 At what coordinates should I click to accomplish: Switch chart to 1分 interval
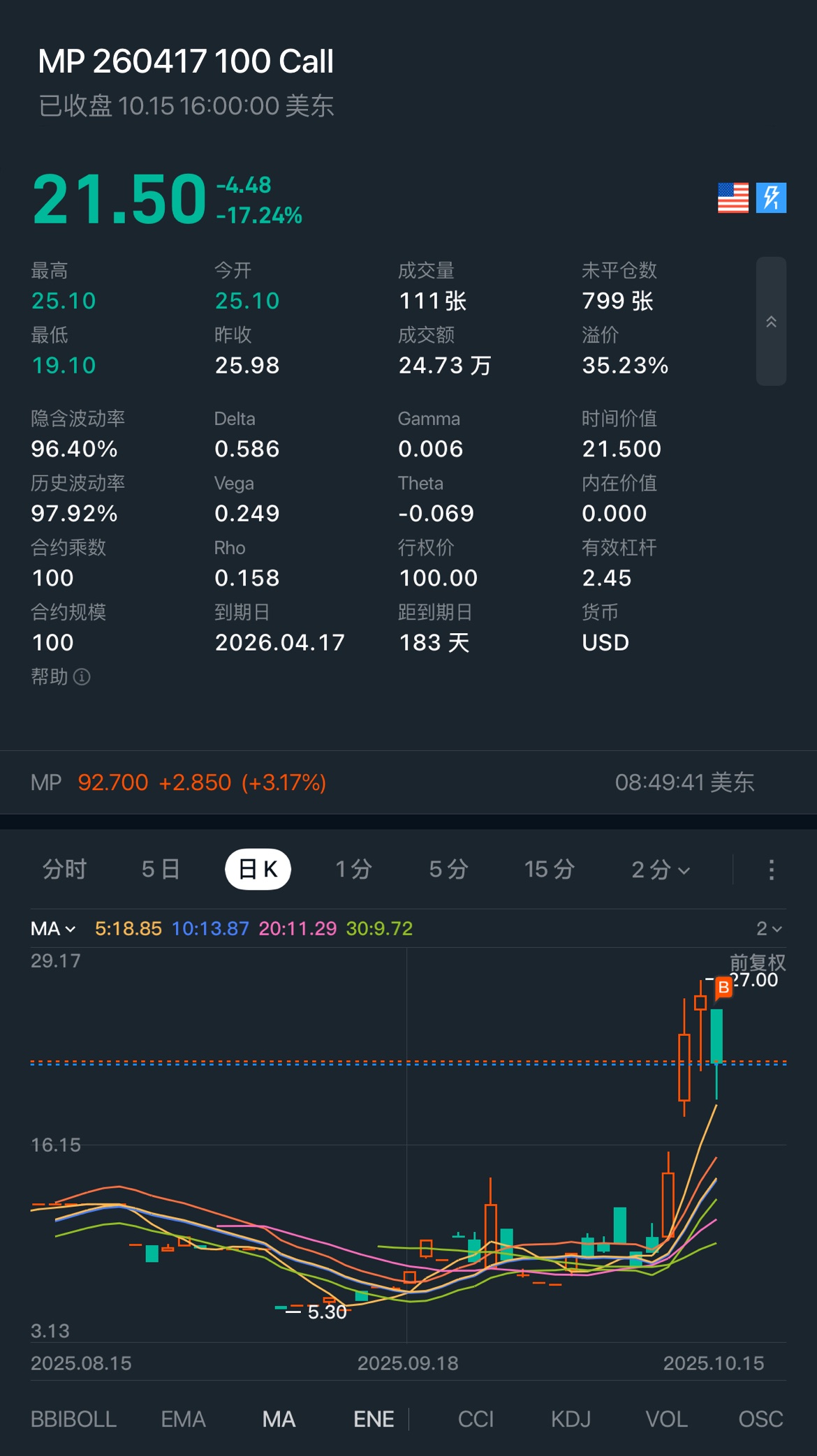(353, 869)
